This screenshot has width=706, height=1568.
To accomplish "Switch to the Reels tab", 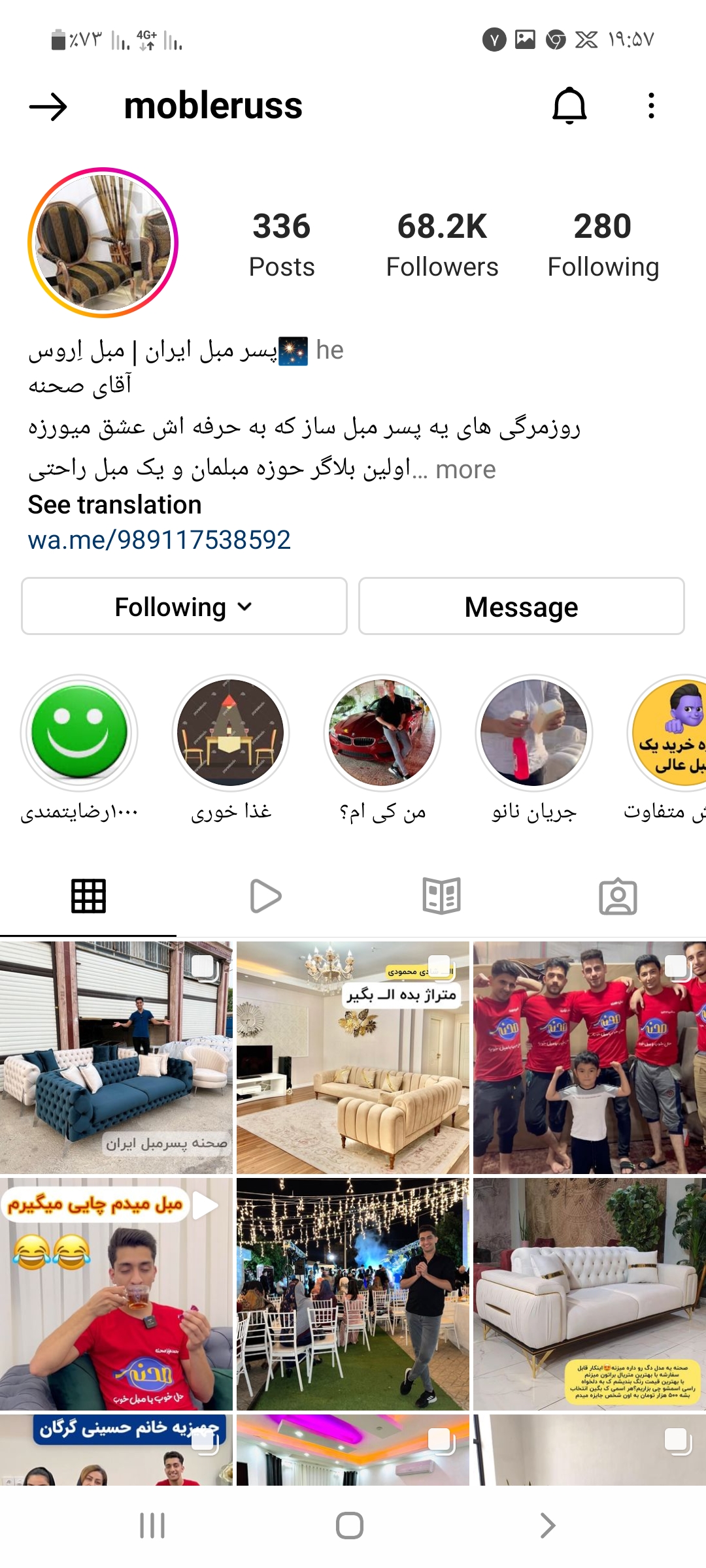I will [x=265, y=896].
